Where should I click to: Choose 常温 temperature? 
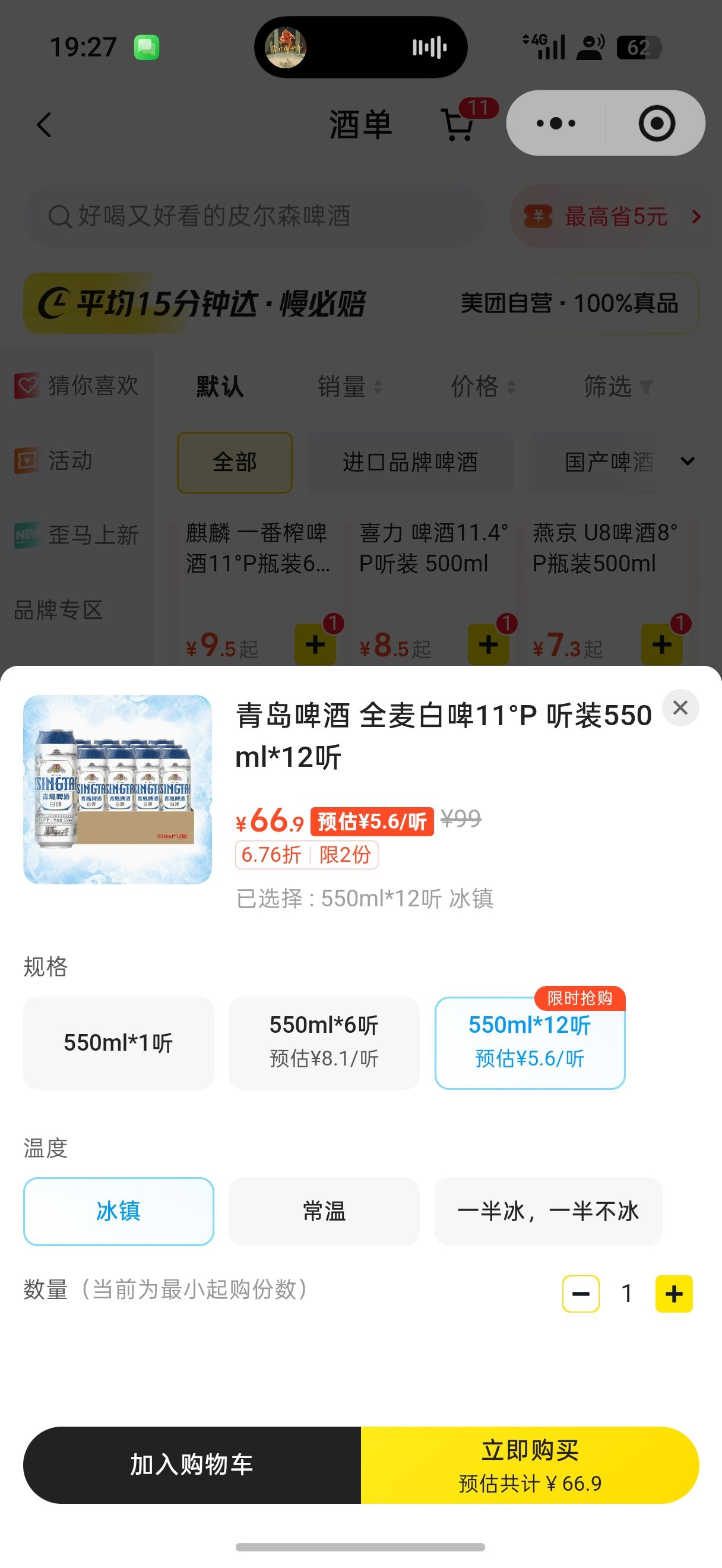pyautogui.click(x=324, y=1210)
